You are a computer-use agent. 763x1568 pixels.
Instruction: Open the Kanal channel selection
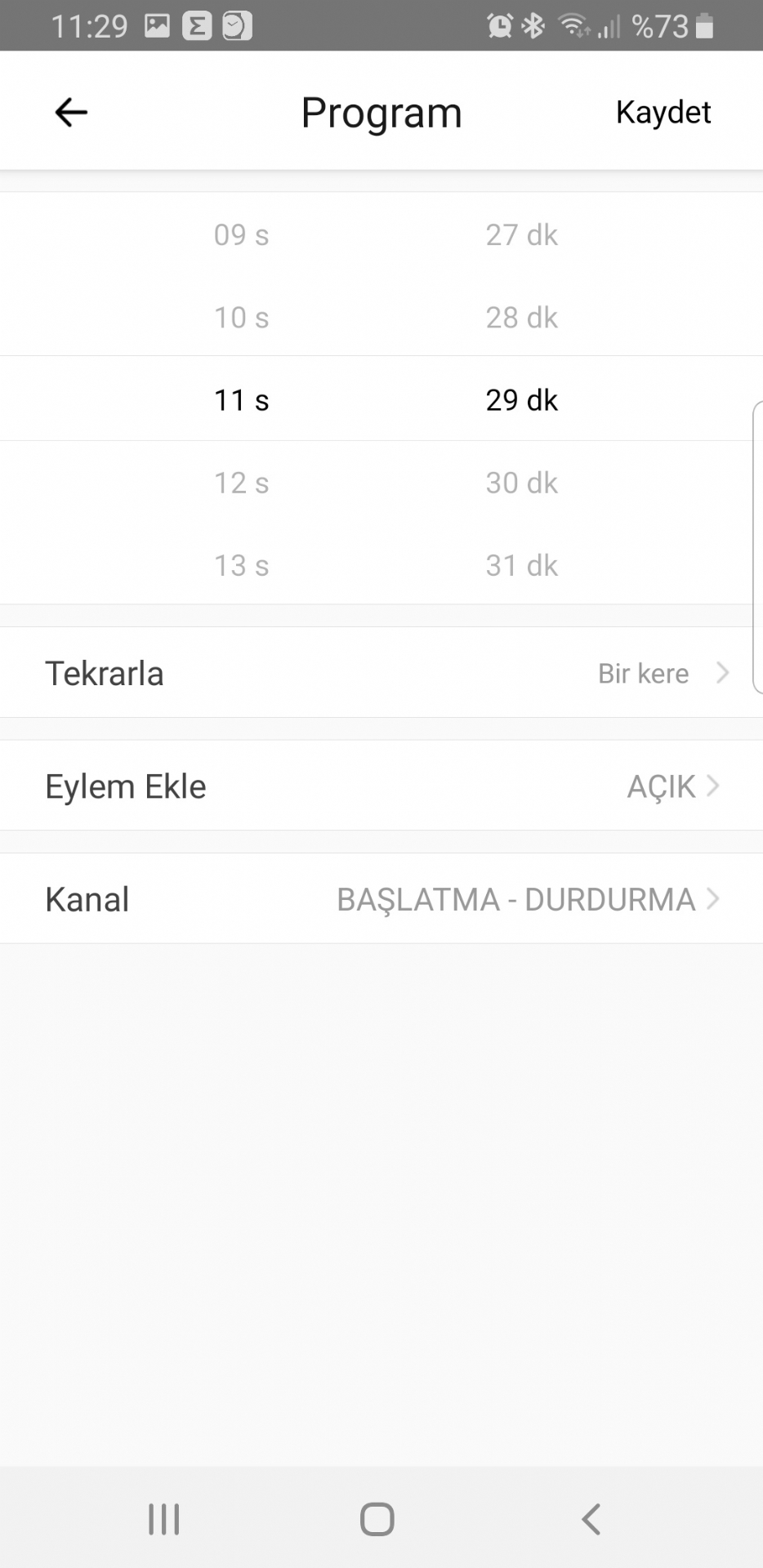[381, 898]
